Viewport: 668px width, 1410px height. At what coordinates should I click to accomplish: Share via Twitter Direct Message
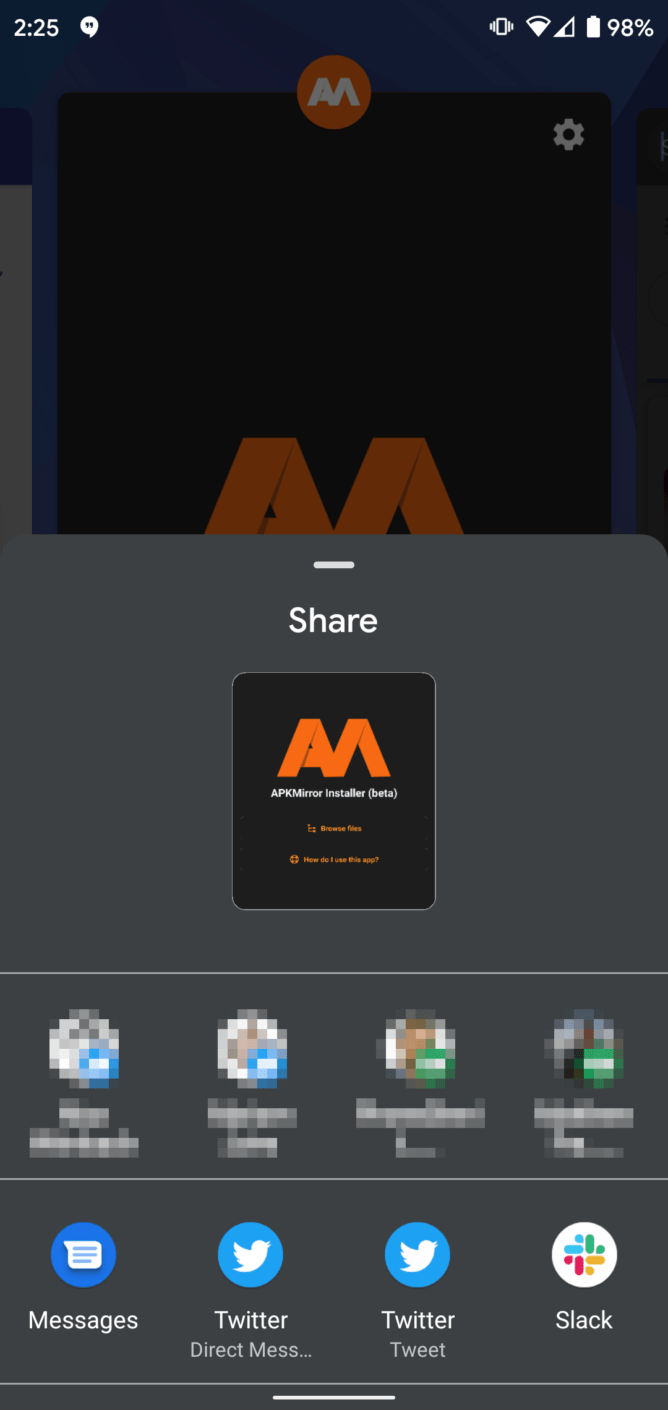tap(250, 1256)
